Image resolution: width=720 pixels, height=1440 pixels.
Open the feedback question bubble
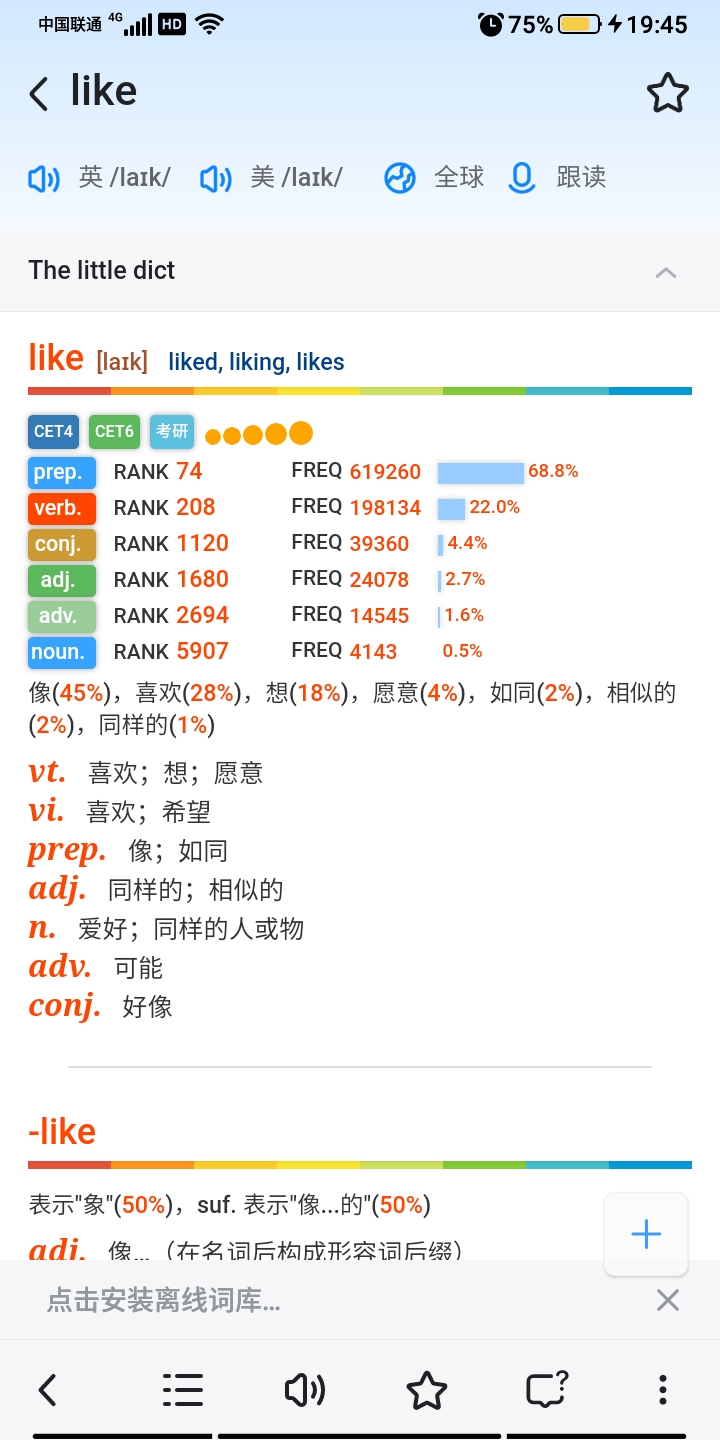click(x=547, y=1389)
